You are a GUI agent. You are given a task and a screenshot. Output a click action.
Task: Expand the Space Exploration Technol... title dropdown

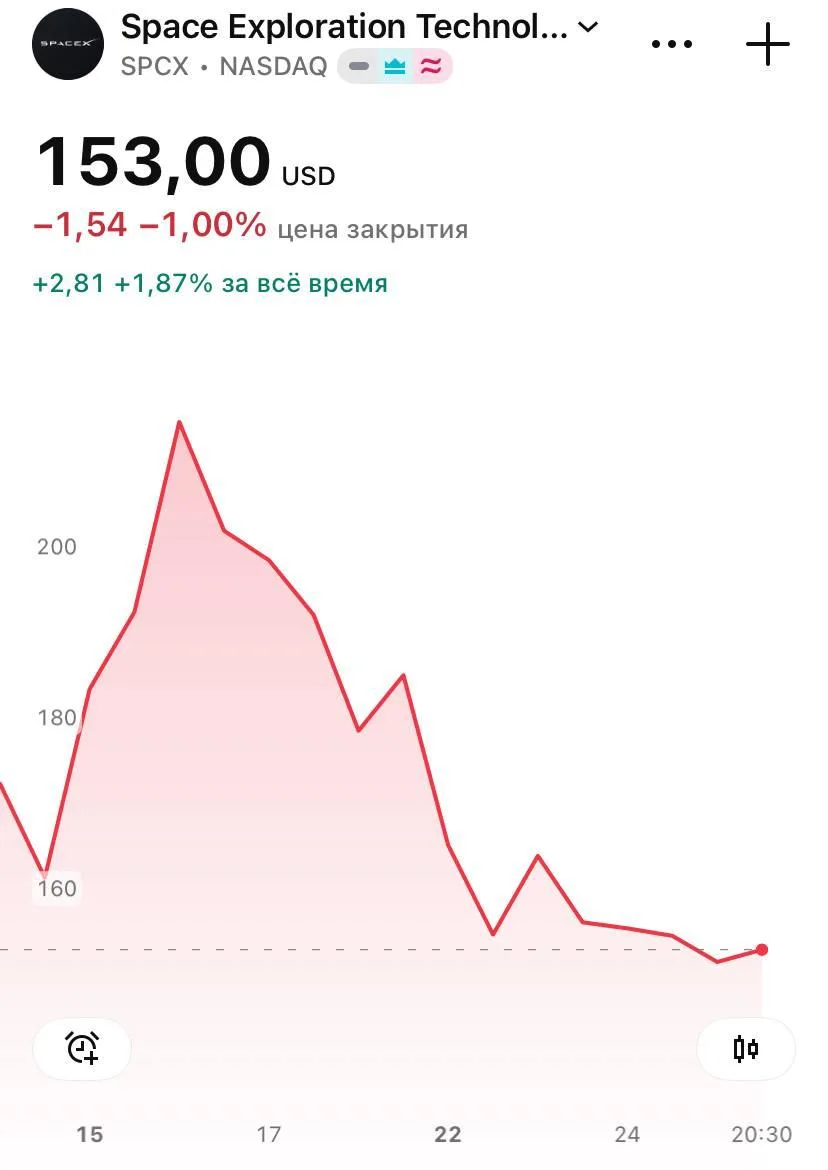[589, 28]
